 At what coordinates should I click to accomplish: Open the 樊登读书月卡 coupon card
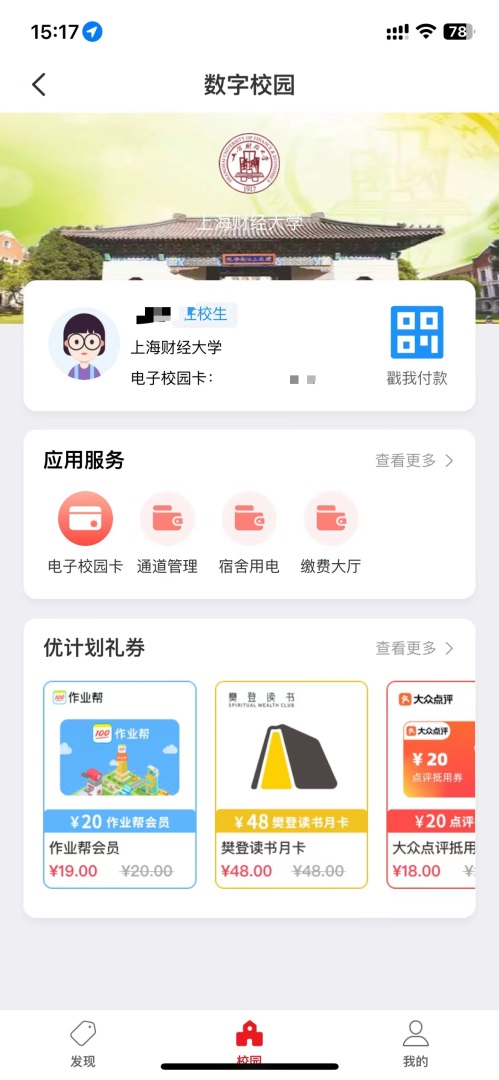(x=292, y=785)
